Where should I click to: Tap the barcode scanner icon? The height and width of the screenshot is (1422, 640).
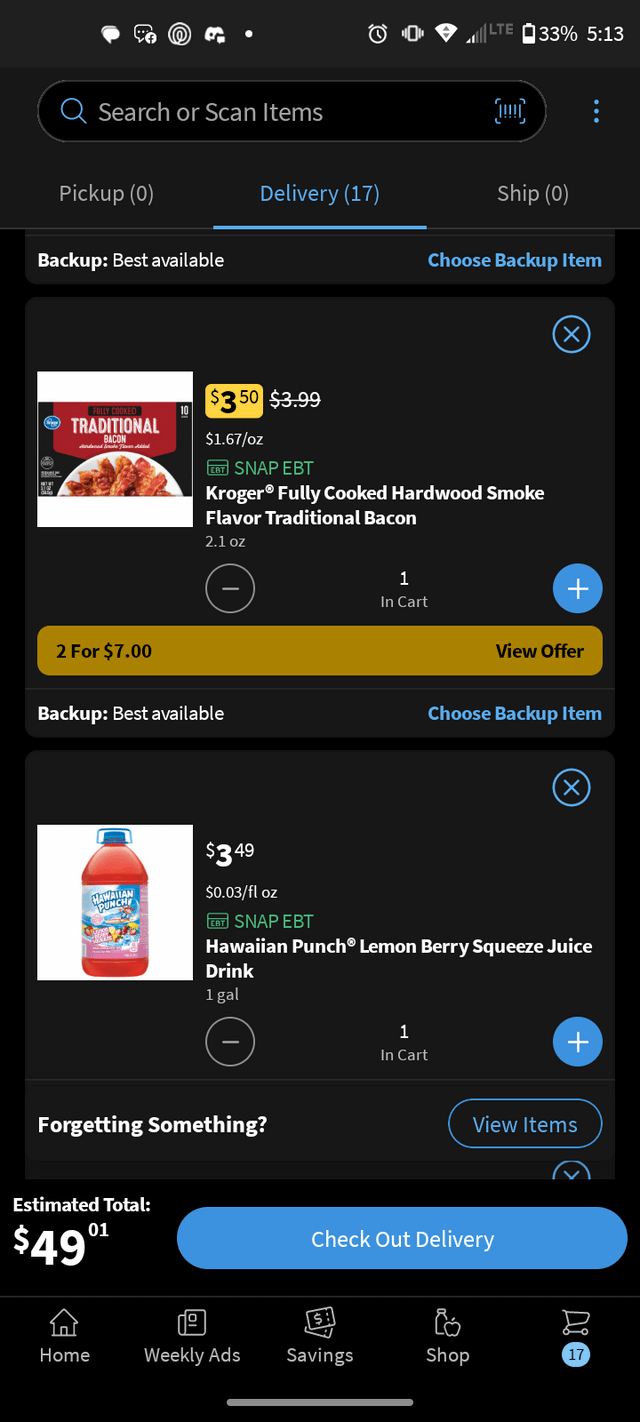(510, 112)
